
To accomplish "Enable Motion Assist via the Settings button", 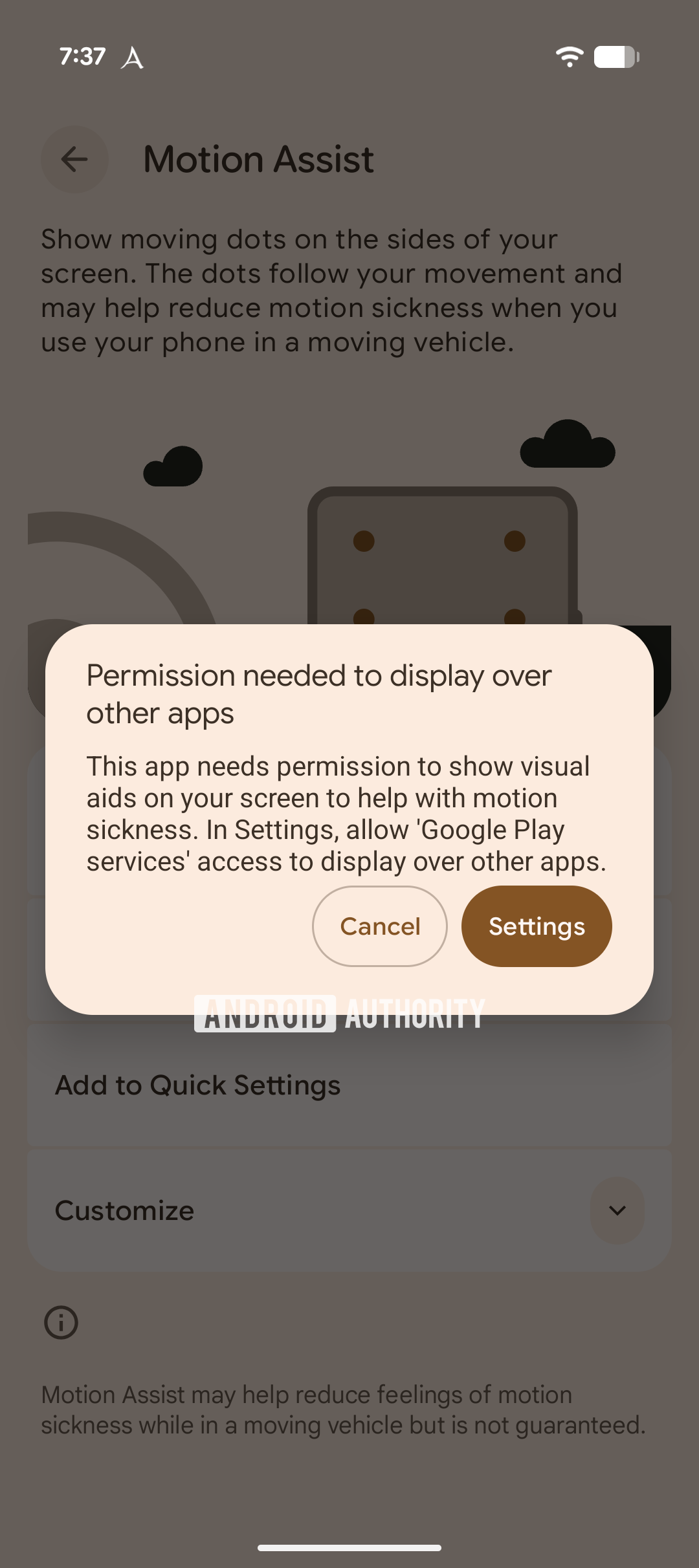I will (x=536, y=926).
